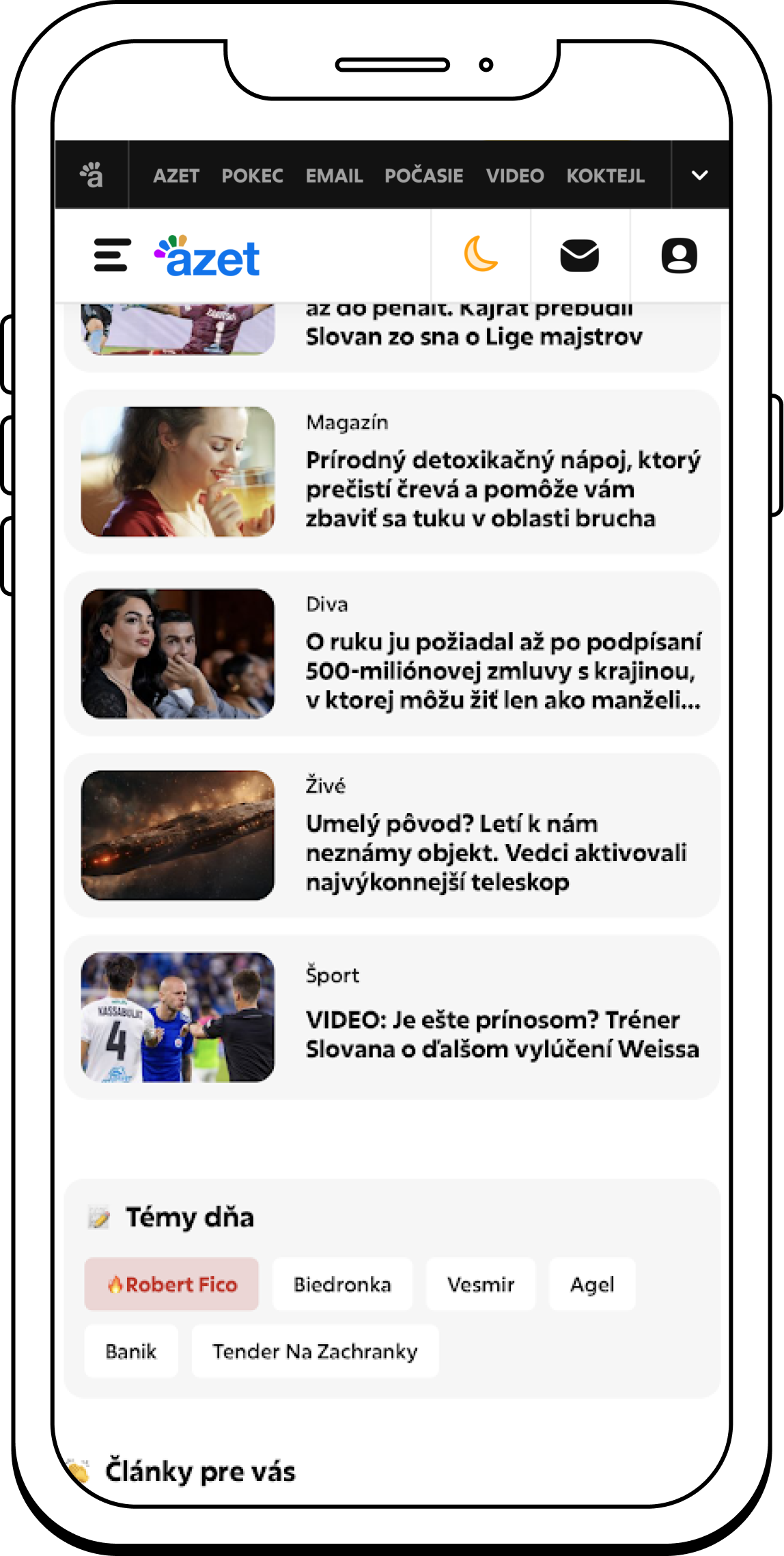Read the detox drink Magazín article
784x1556 pixels.
click(x=502, y=489)
